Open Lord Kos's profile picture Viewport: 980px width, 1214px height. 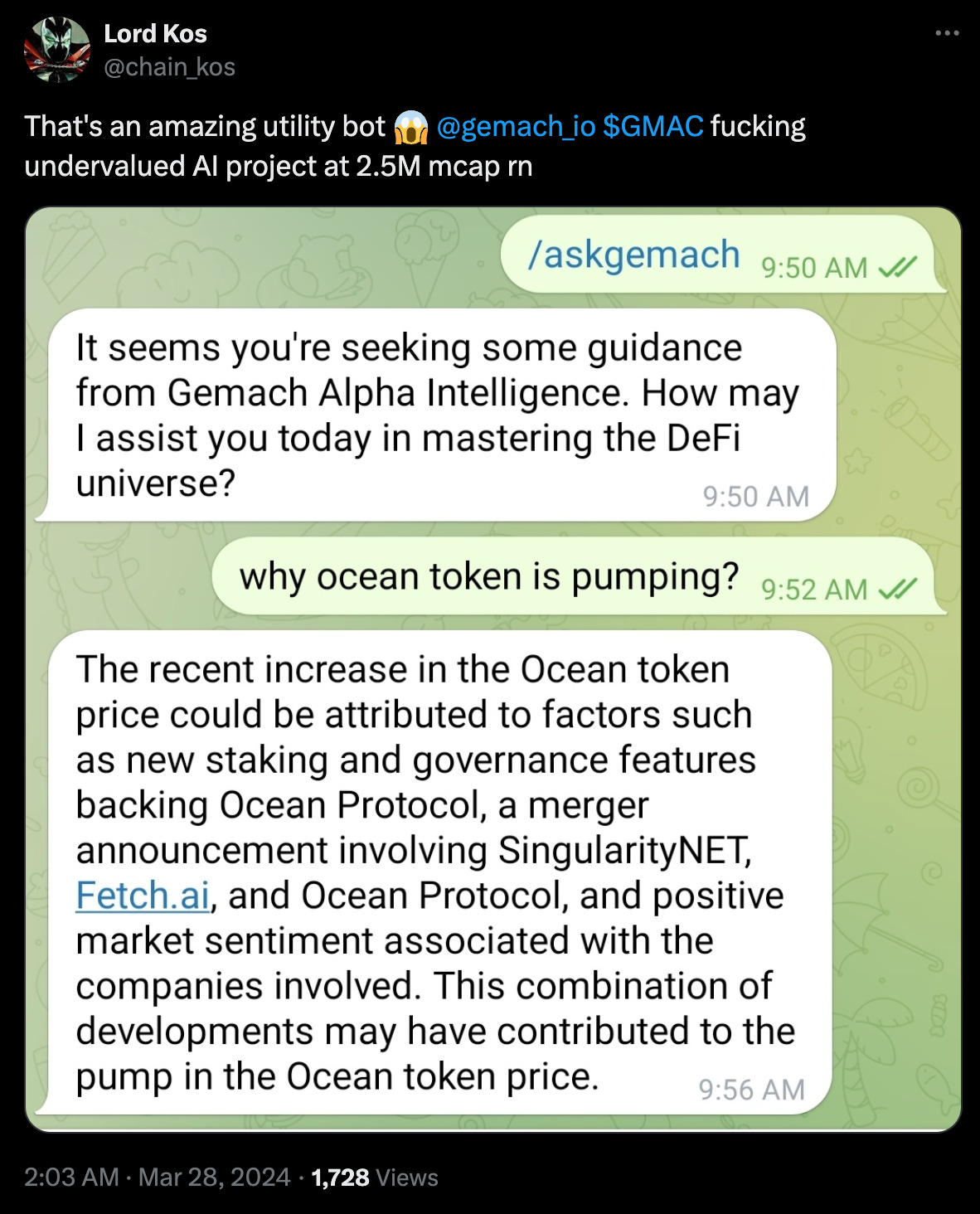[57, 50]
